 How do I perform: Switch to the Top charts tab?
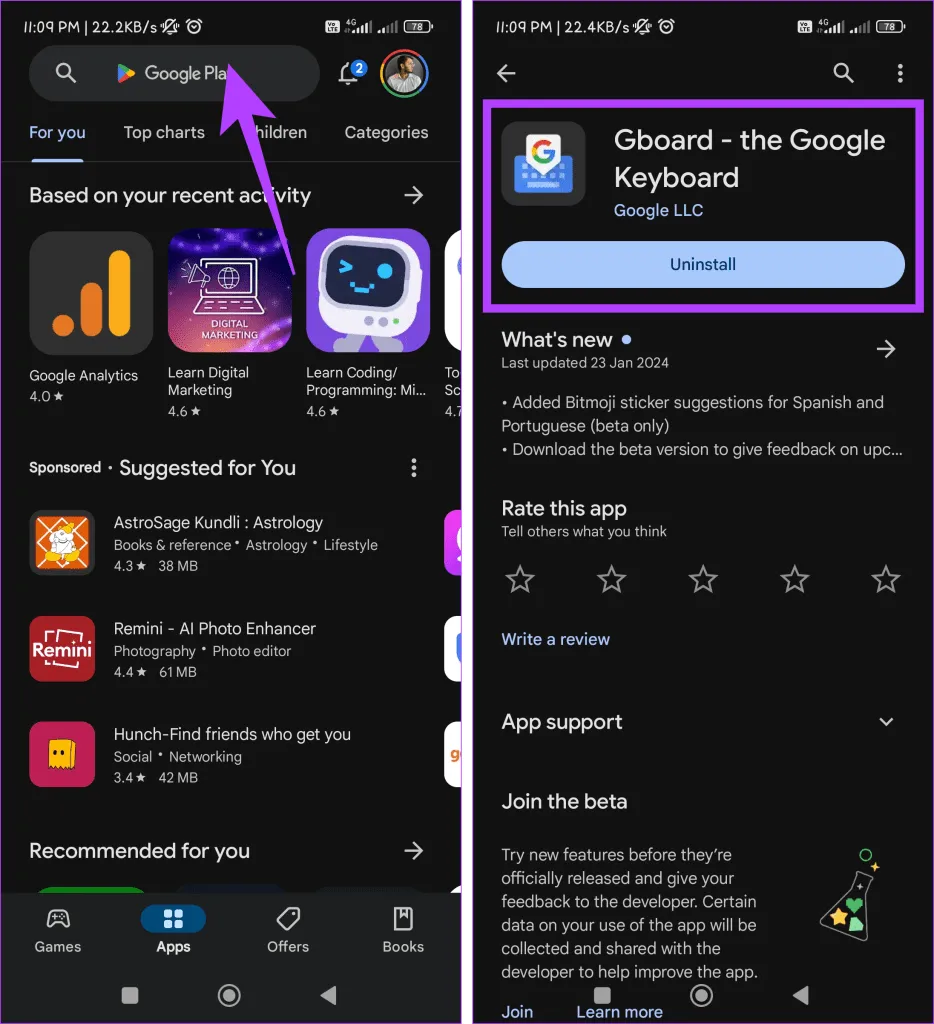click(x=164, y=132)
